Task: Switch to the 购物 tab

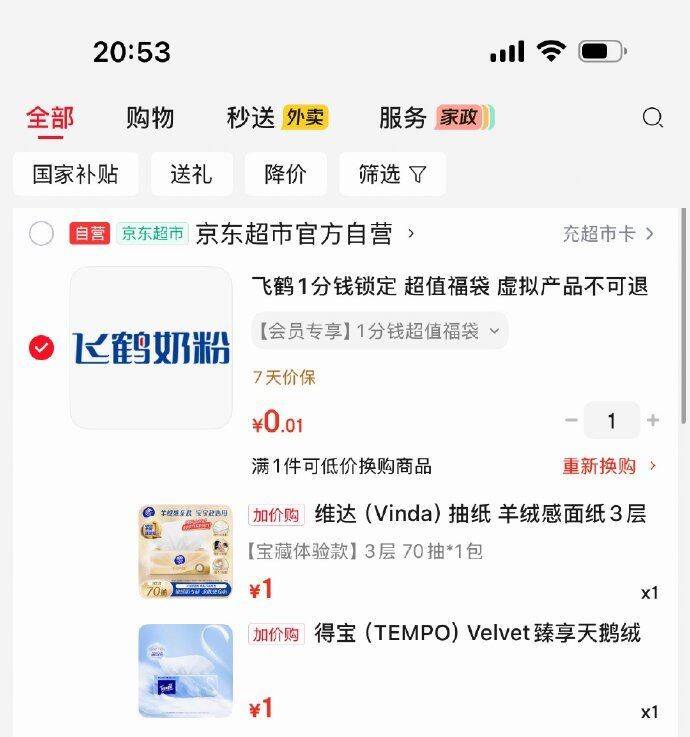Action: coord(150,118)
